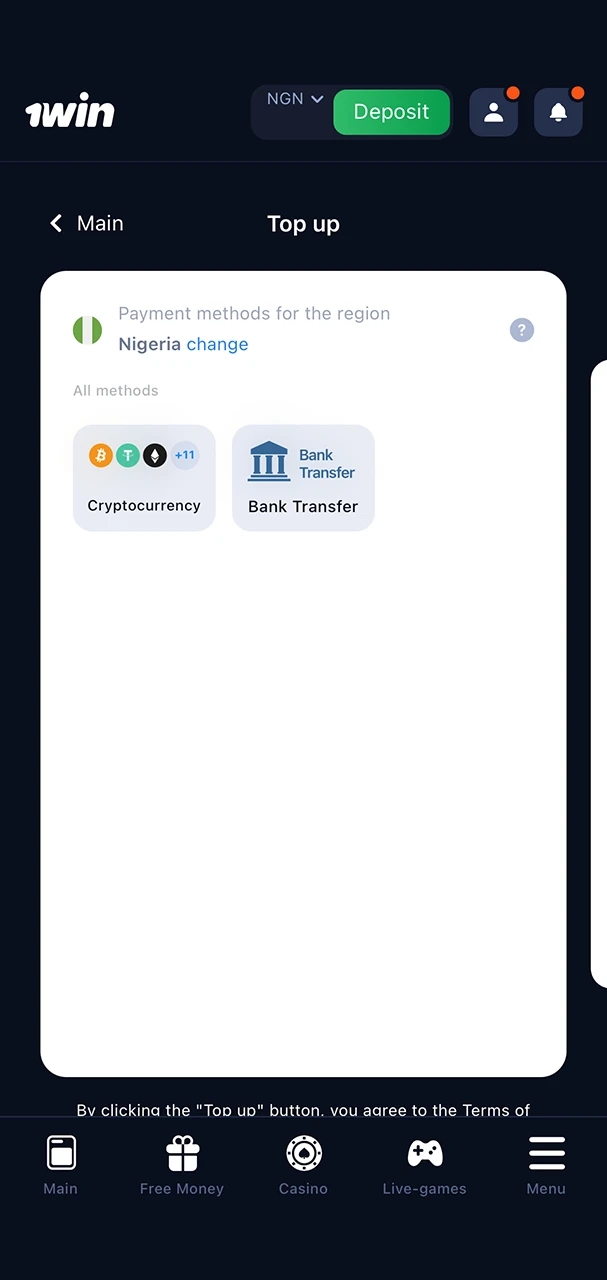The image size is (607, 1280).
Task: Open the Live-games tab
Action: (424, 1165)
